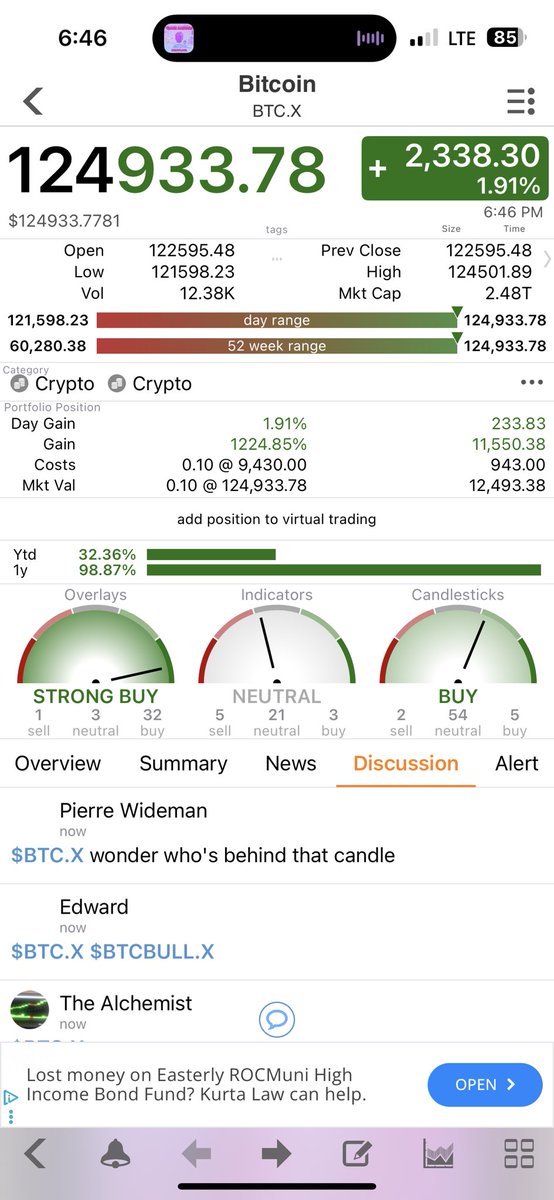Open the compose note icon in toolbar
The image size is (554, 1200).
pyautogui.click(x=357, y=1154)
